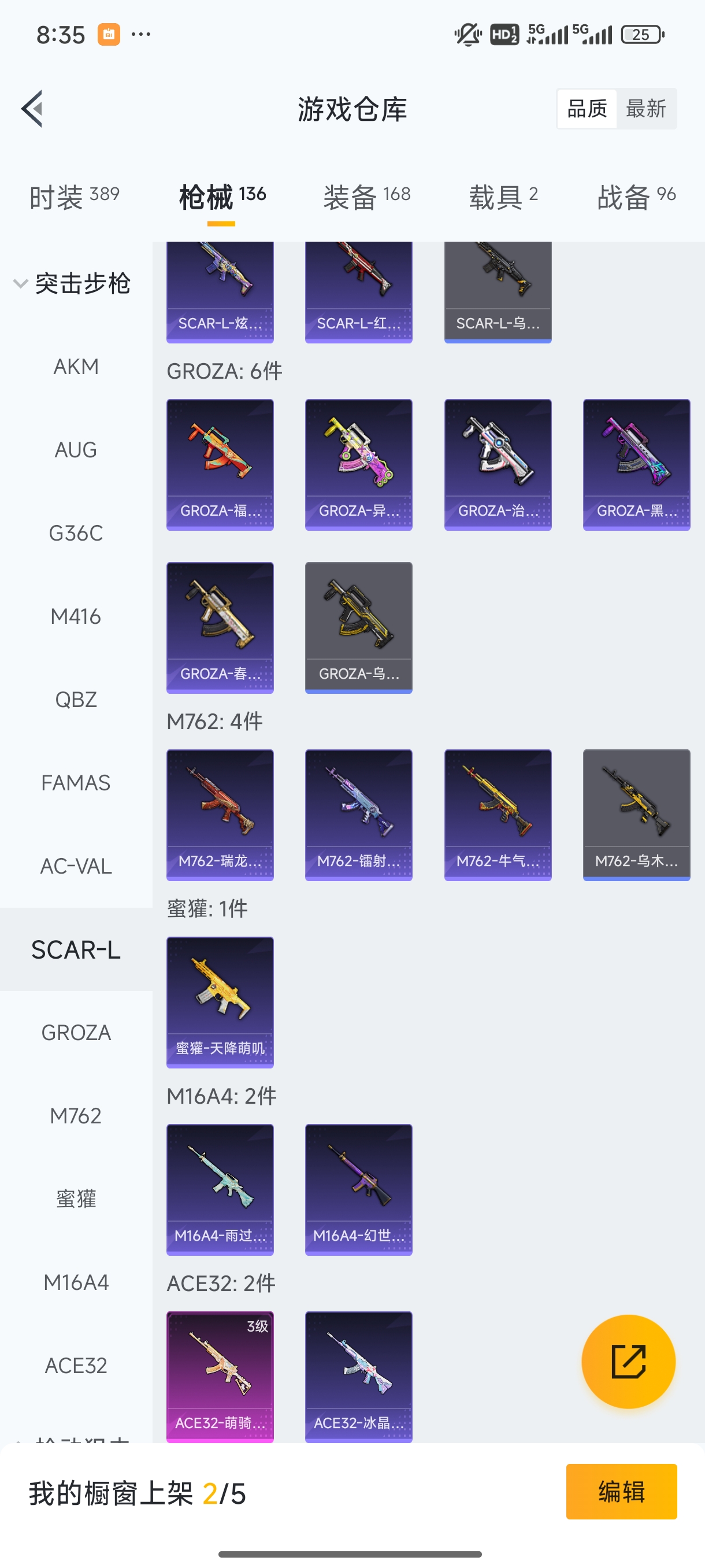Open the level 3 ACE32-萌骑 skin tile
This screenshot has width=705, height=1568.
(x=220, y=1375)
